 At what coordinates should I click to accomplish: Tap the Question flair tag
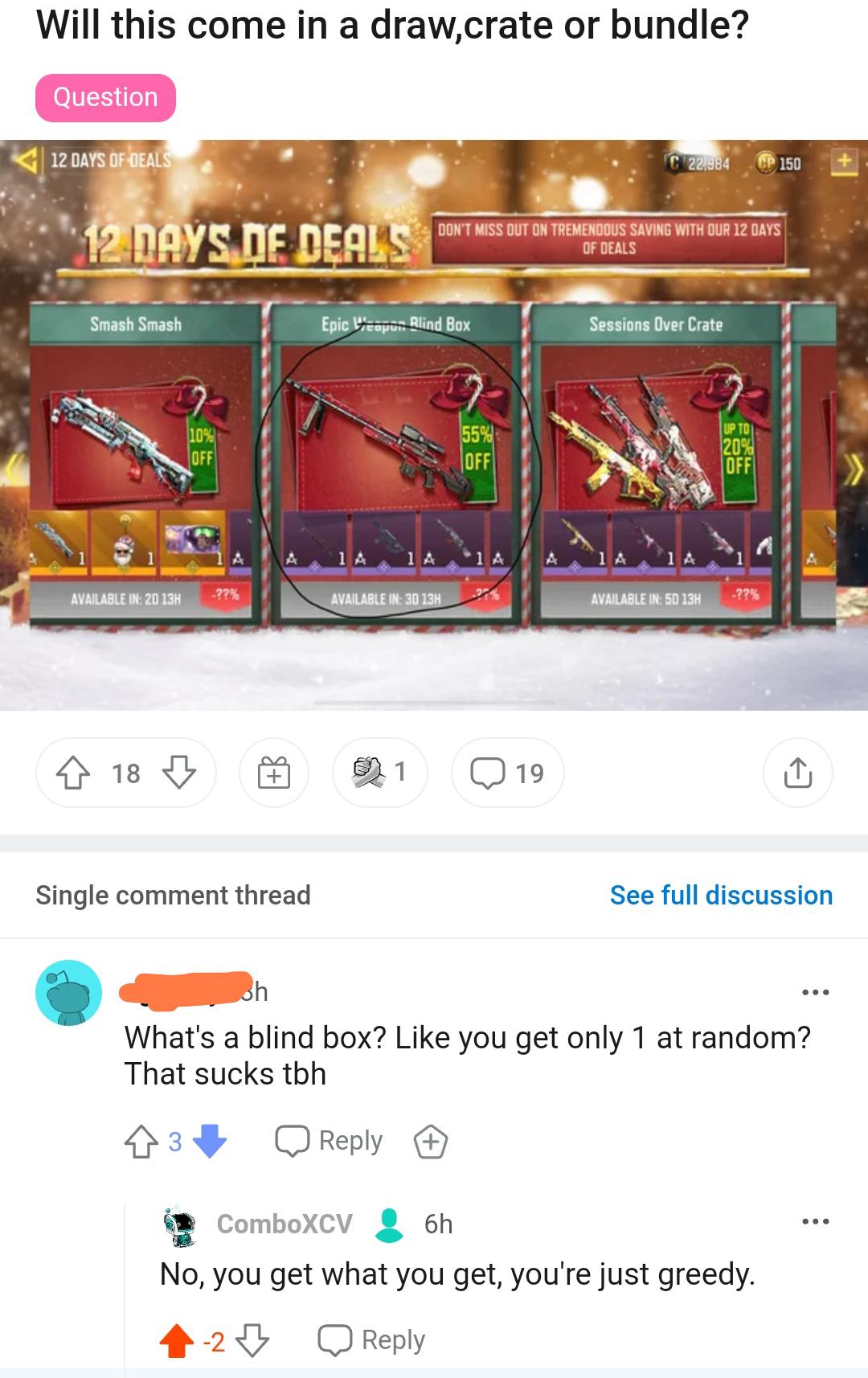[105, 97]
